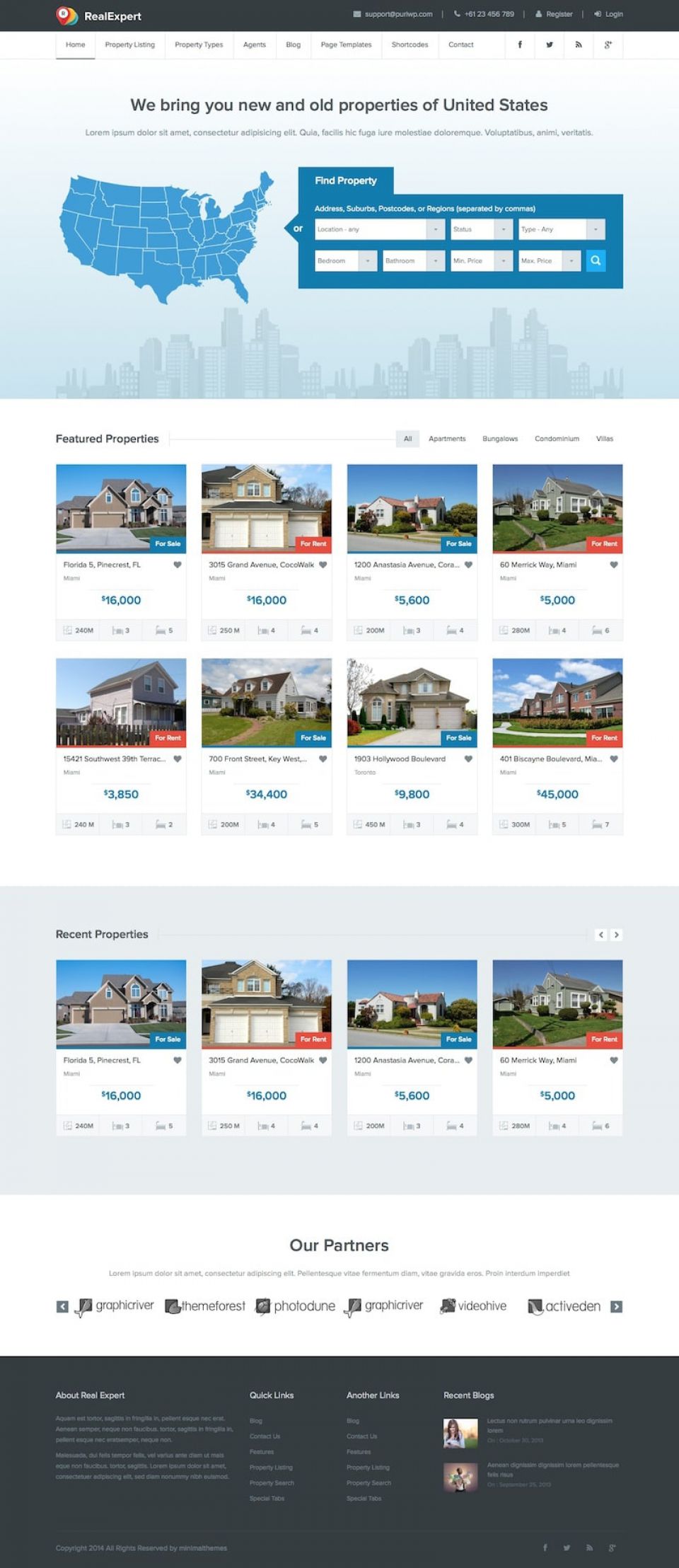Open the Contact page

(x=460, y=45)
